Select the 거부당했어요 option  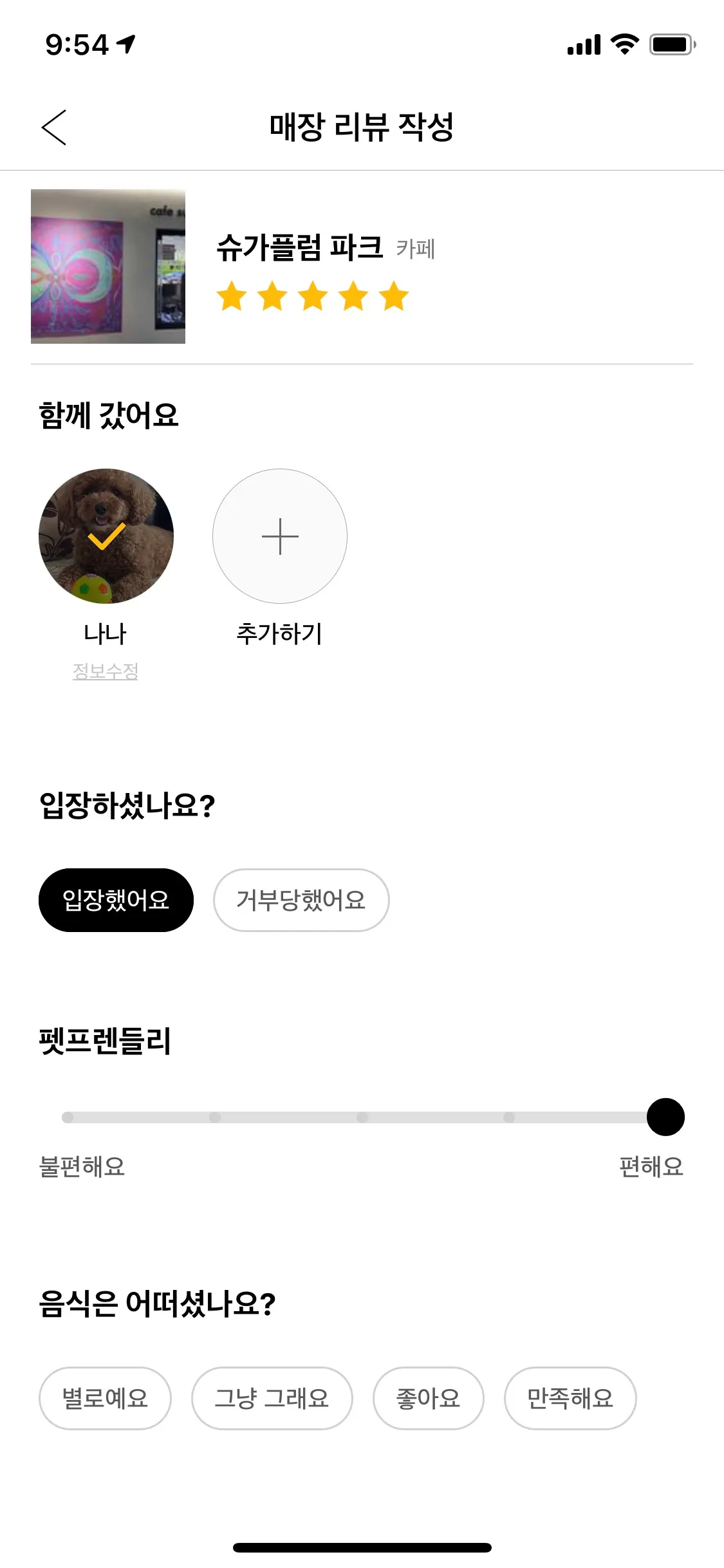point(301,900)
